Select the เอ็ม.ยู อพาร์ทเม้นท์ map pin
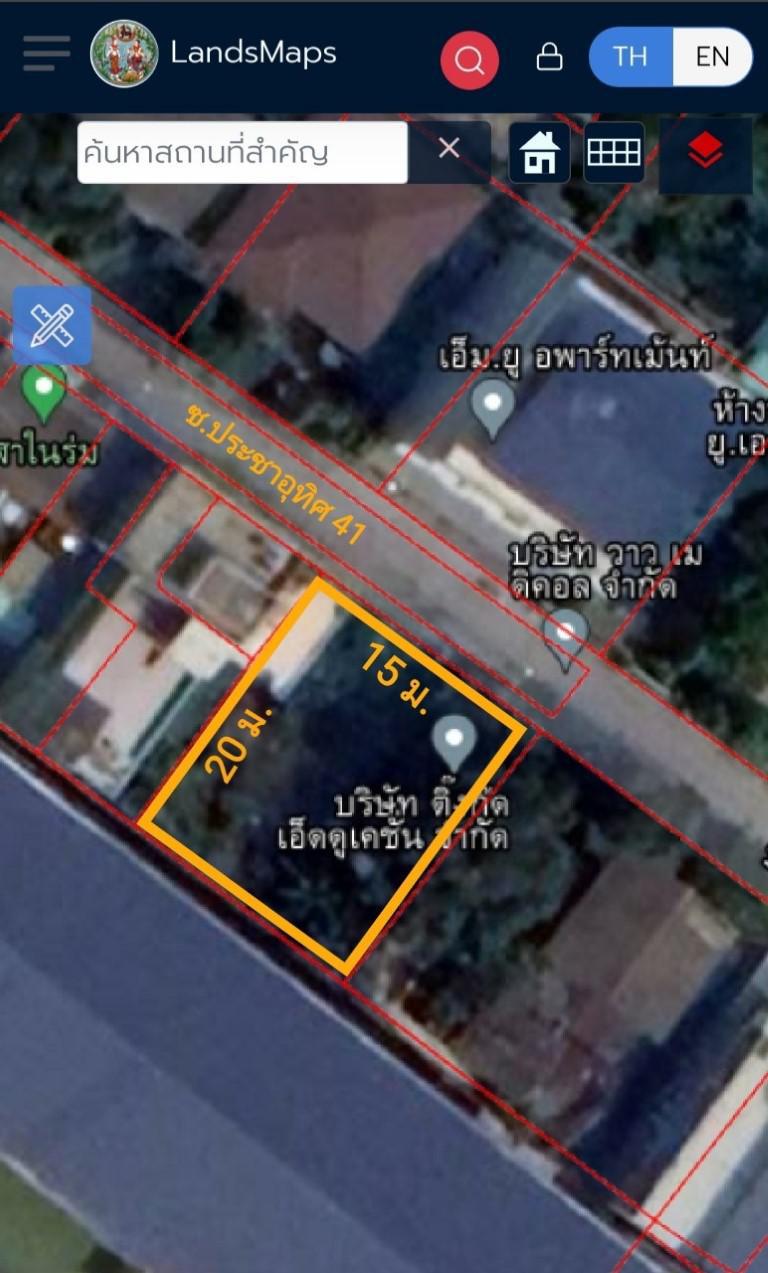The image size is (768, 1273). (492, 405)
